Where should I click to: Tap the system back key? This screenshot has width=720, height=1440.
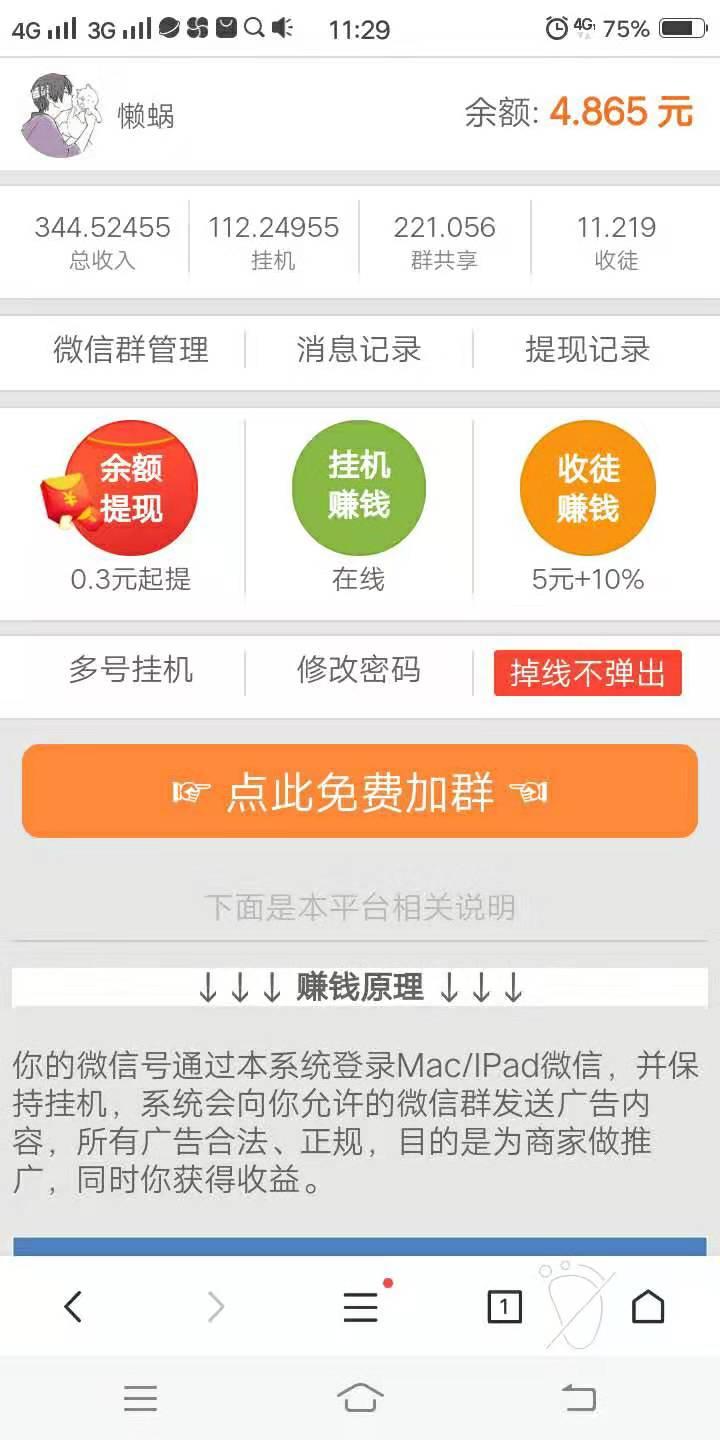click(x=578, y=1398)
